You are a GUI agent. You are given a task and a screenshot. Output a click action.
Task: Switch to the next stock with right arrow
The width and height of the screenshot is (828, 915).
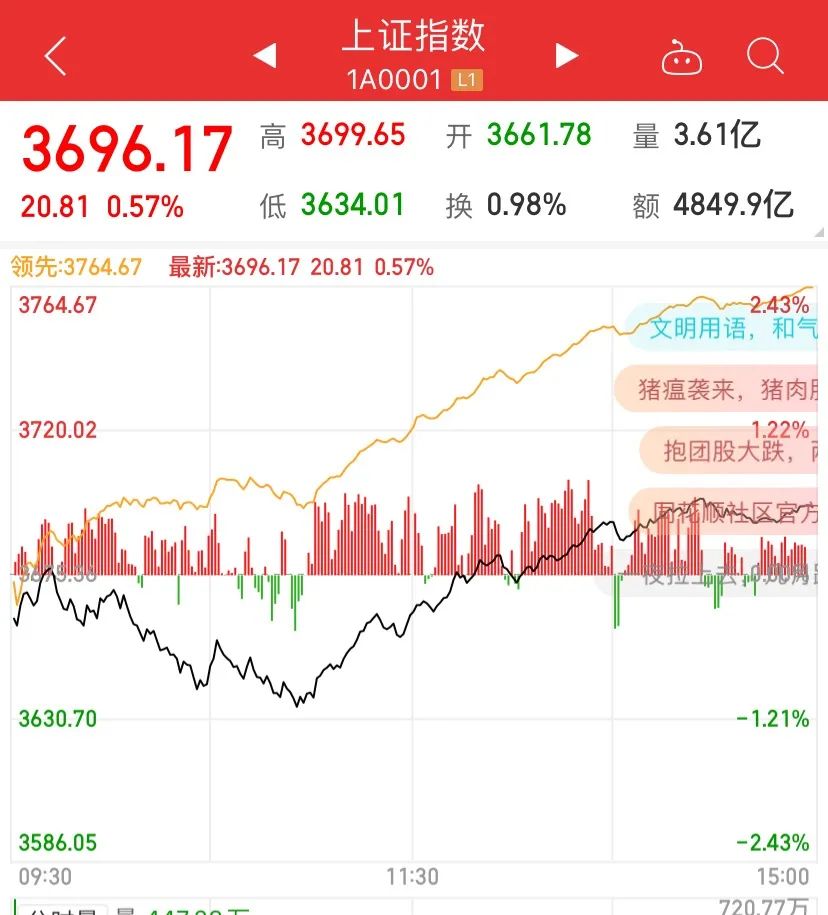click(566, 56)
